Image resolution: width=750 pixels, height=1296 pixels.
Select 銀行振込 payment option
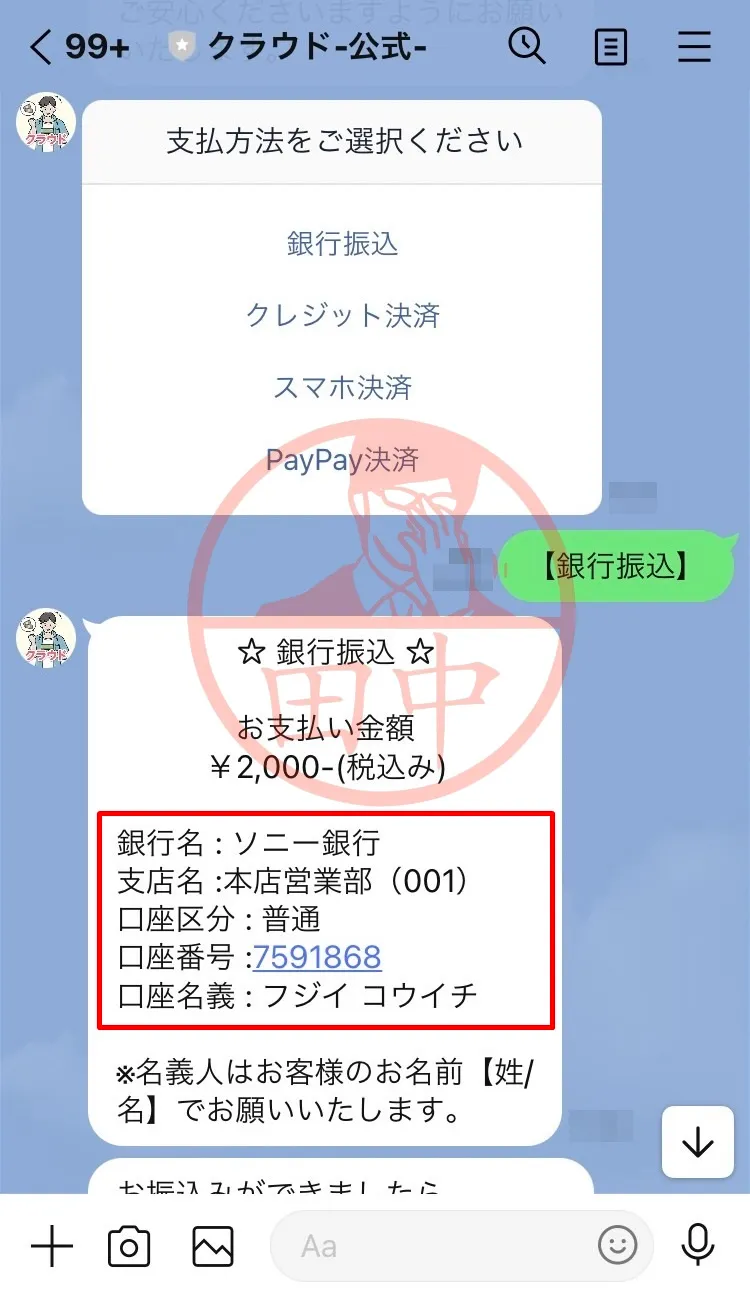coord(342,244)
